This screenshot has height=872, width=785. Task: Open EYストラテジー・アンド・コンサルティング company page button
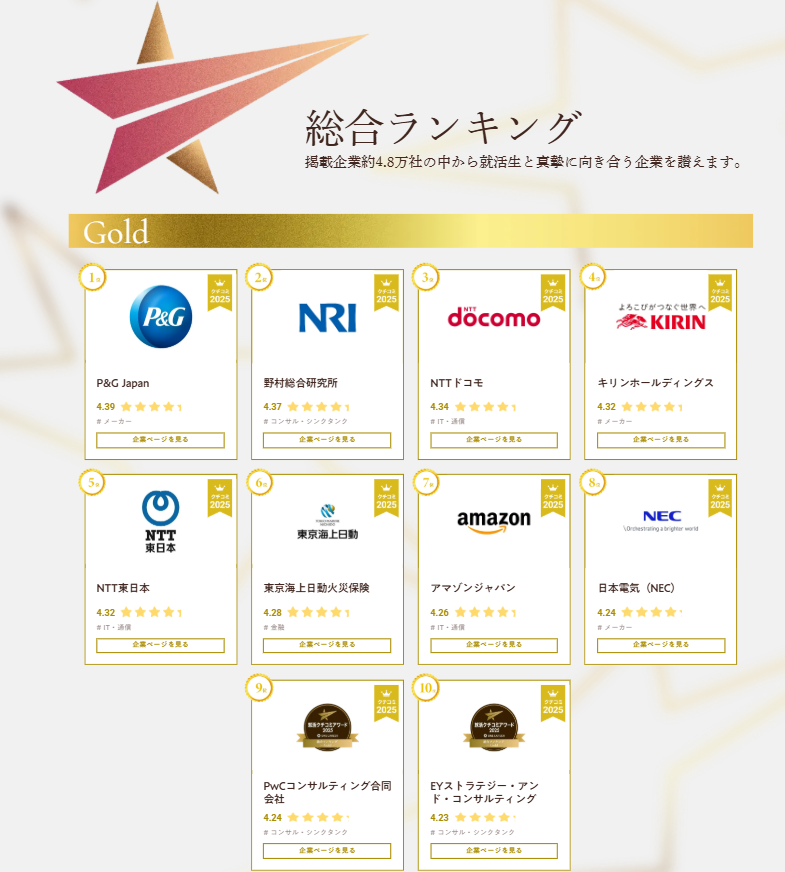[494, 851]
